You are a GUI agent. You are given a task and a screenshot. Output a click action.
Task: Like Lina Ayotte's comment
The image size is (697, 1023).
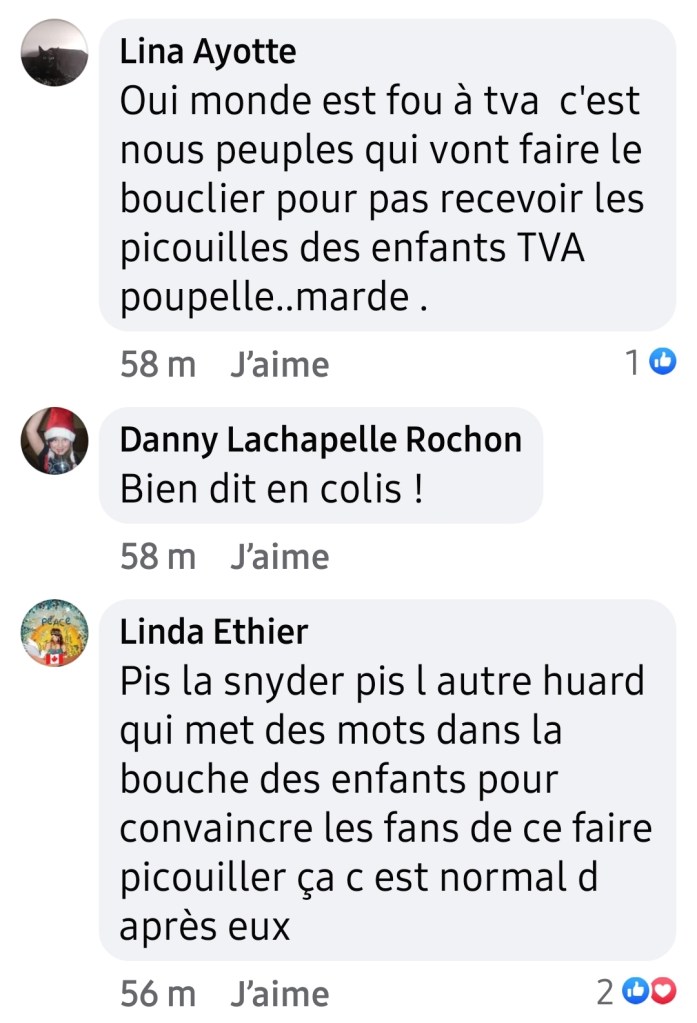279,365
